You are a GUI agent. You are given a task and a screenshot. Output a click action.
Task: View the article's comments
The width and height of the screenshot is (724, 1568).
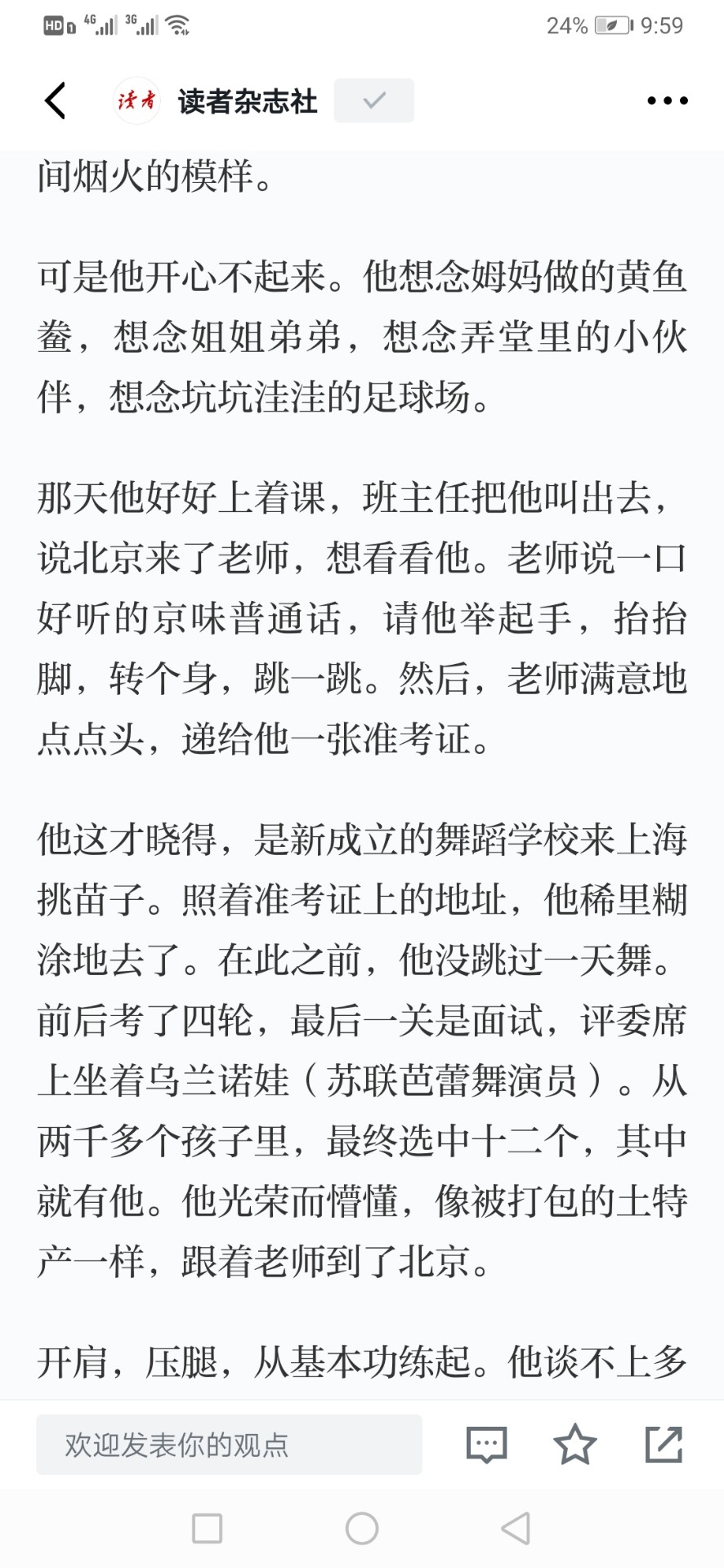(x=486, y=1445)
